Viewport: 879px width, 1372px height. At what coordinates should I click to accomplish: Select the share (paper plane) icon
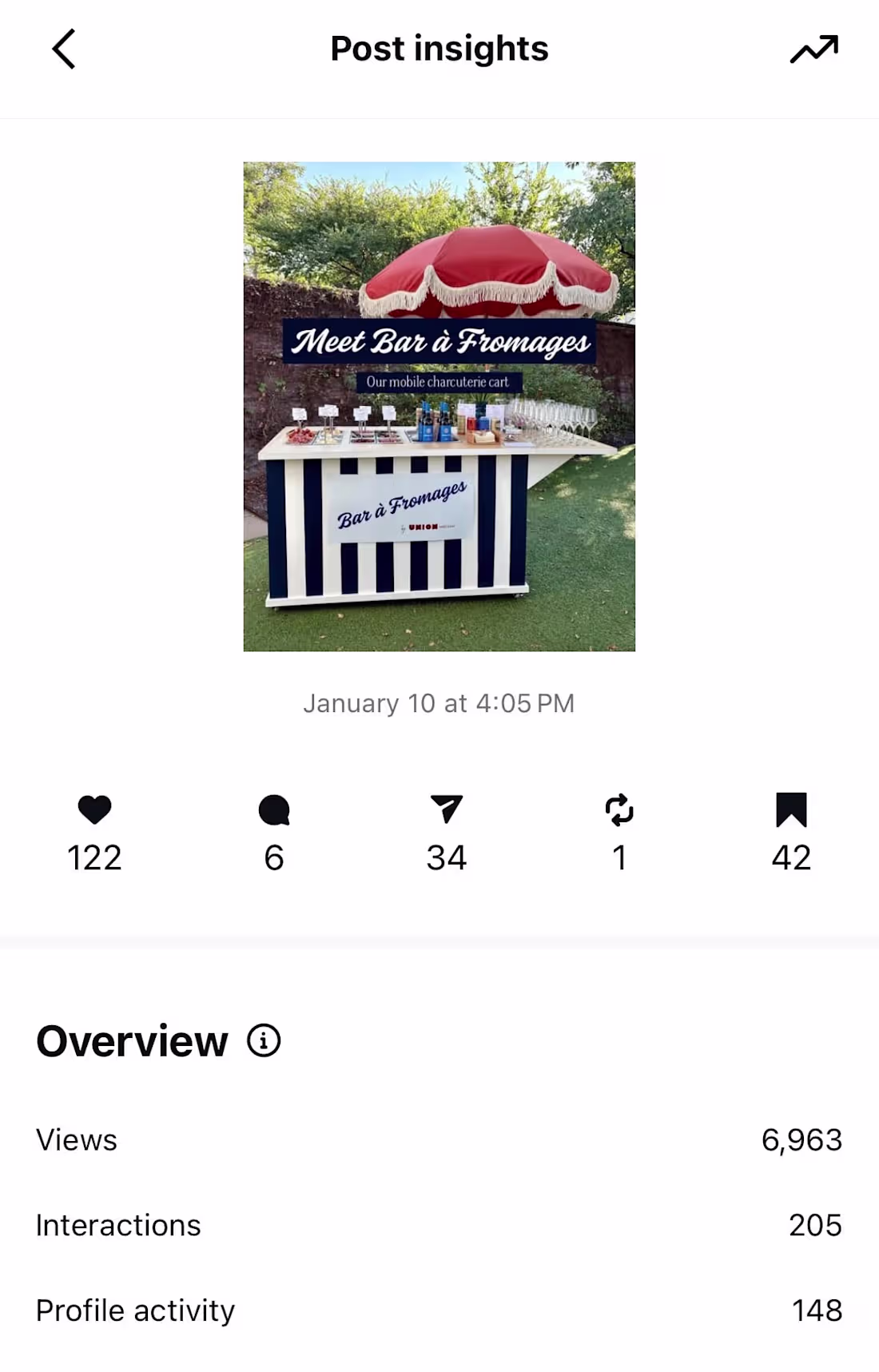(x=446, y=809)
